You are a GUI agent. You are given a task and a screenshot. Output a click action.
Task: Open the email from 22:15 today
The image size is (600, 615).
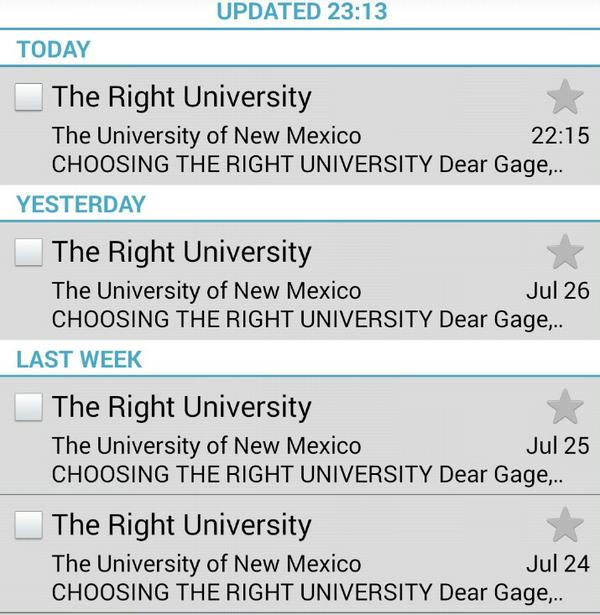click(x=300, y=135)
